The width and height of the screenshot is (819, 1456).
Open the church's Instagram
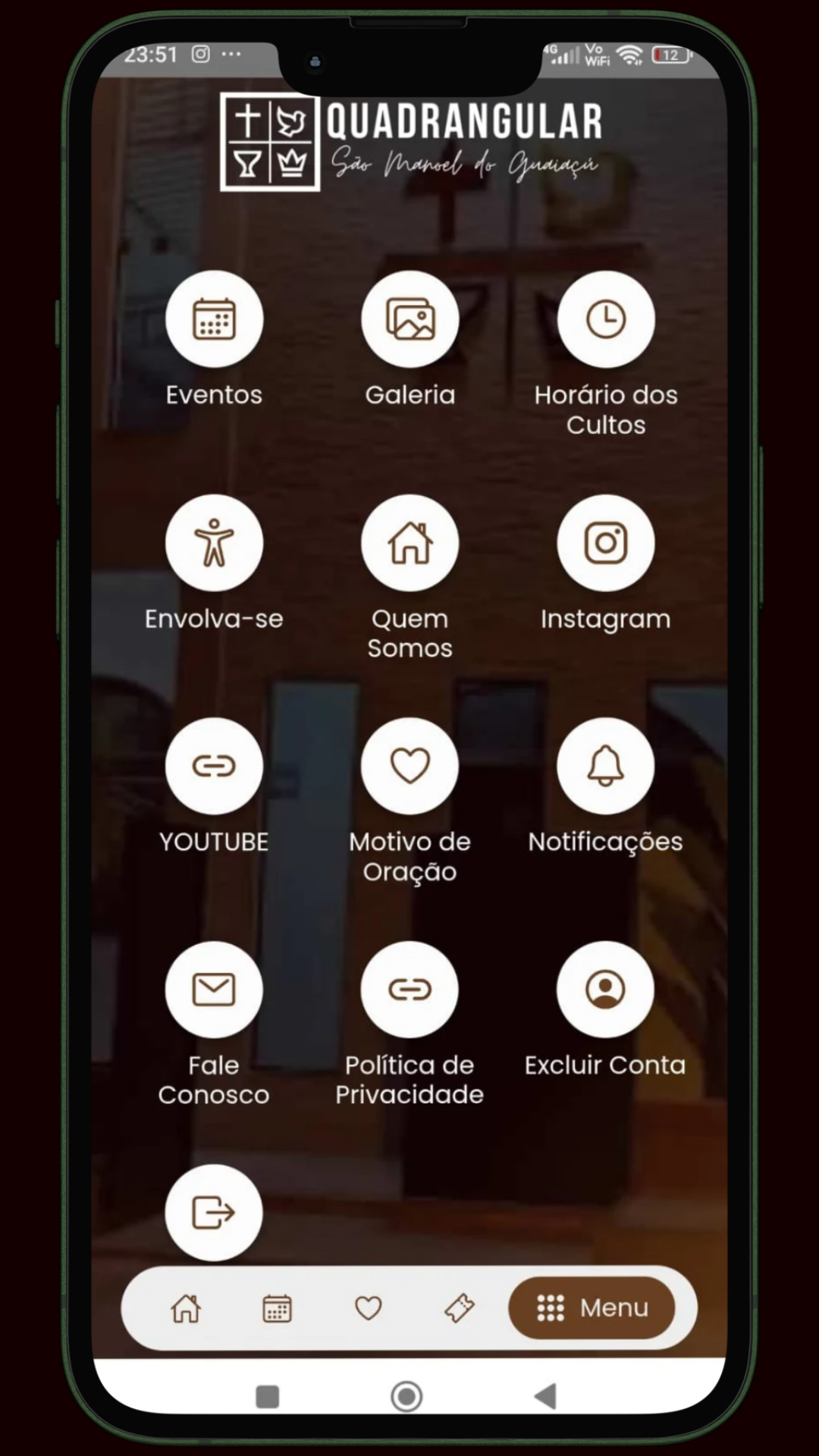tap(605, 543)
